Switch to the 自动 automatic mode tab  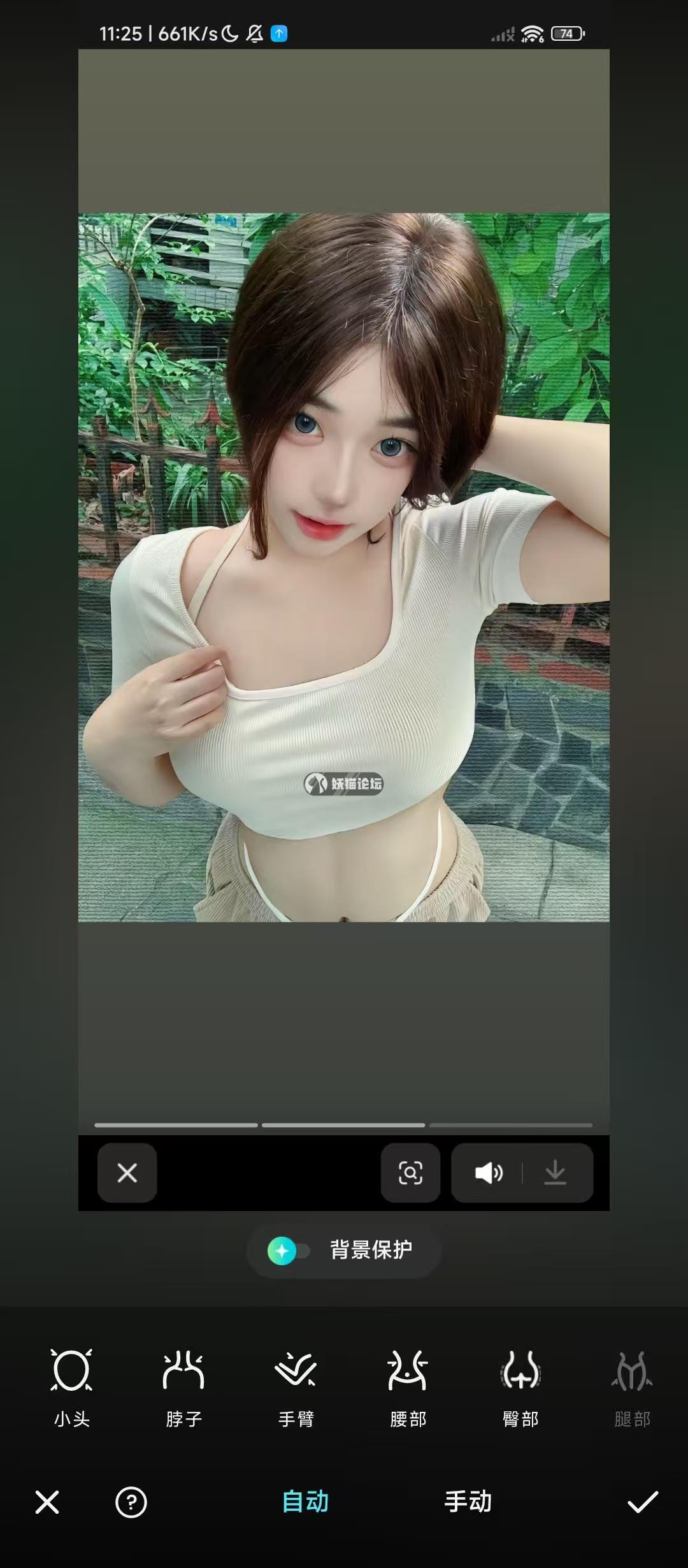(305, 1502)
